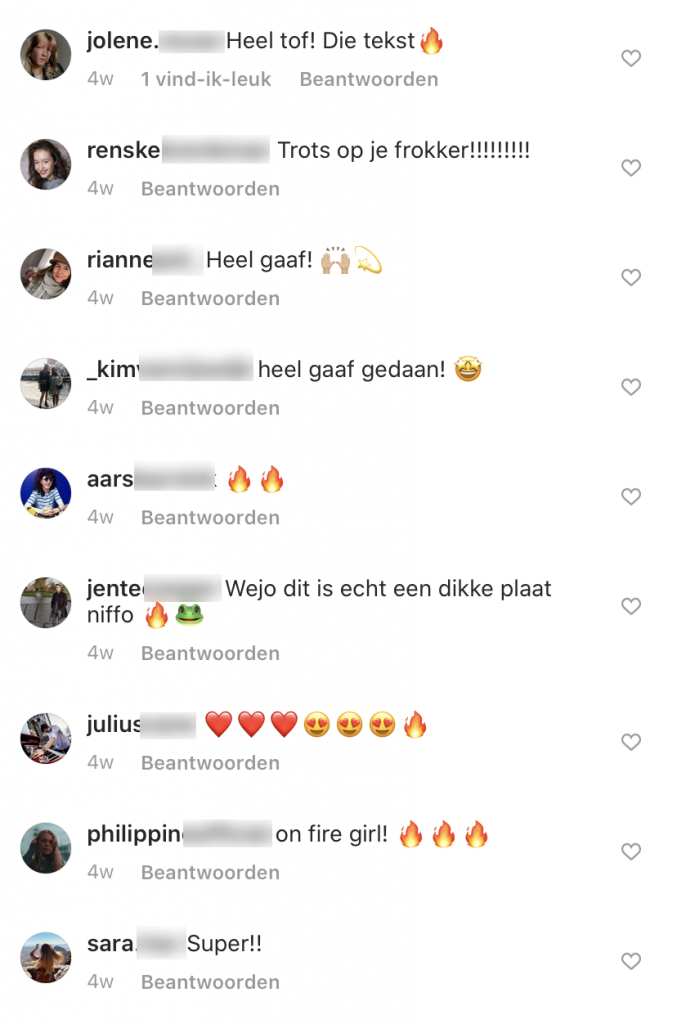Viewport: 677px width, 1024px height.
Task: Open jolene's profile picture
Action: click(x=46, y=55)
